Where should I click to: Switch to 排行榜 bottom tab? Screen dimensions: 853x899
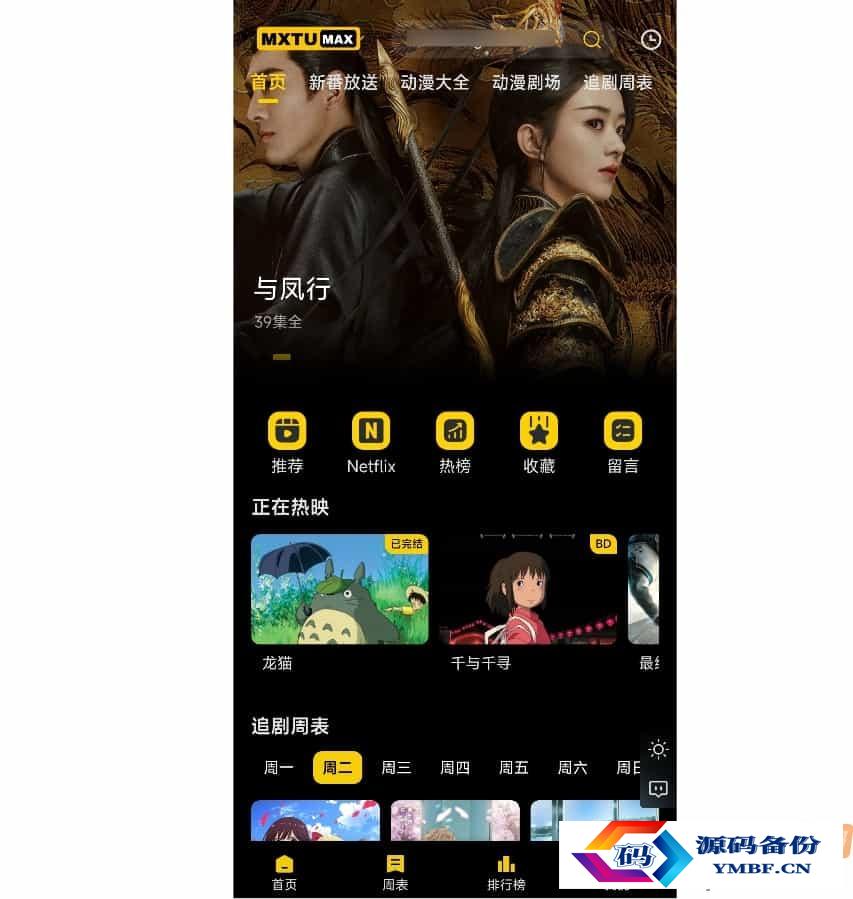(x=506, y=872)
